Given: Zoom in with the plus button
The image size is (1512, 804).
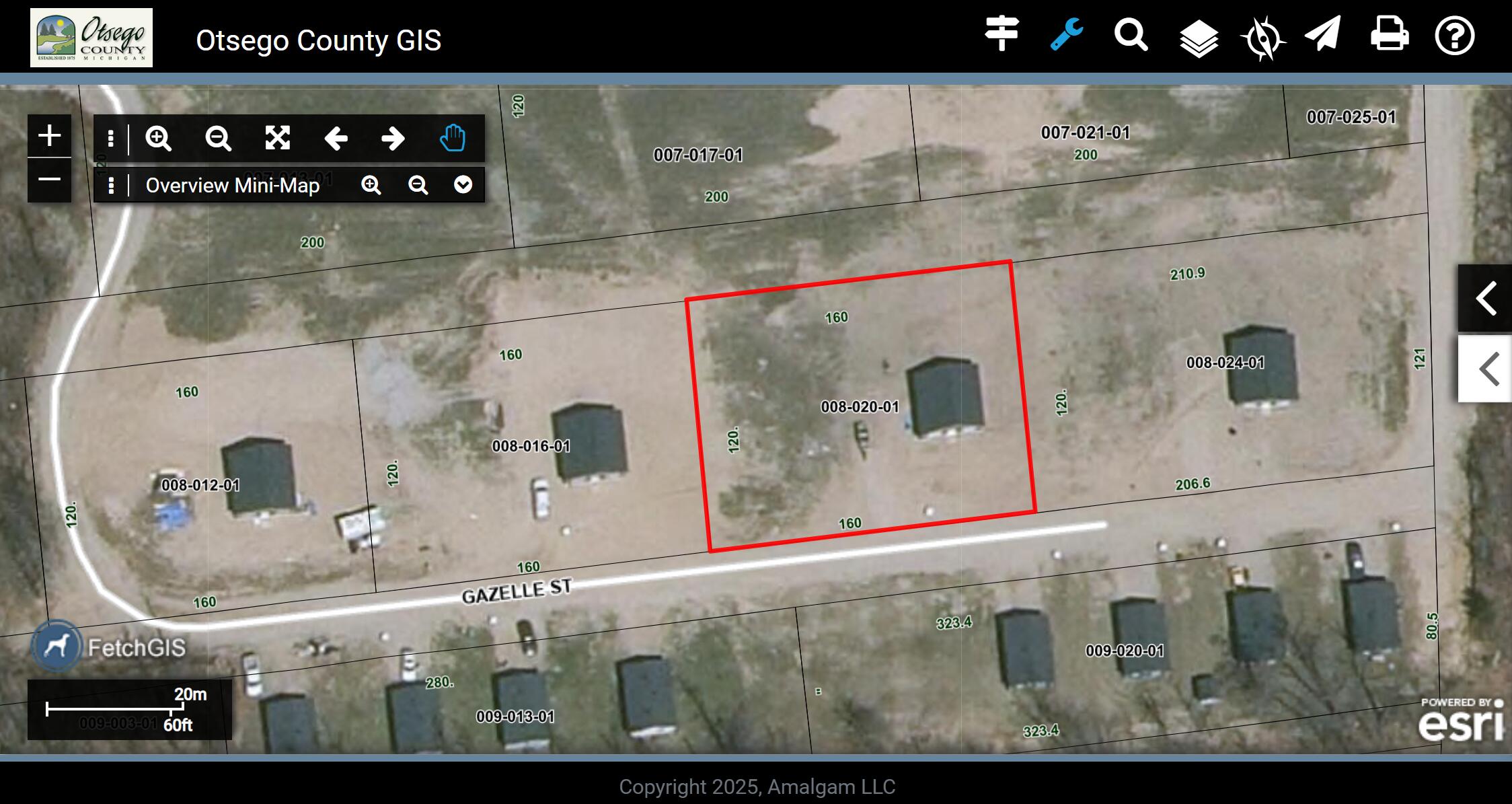Looking at the screenshot, I should (x=49, y=136).
